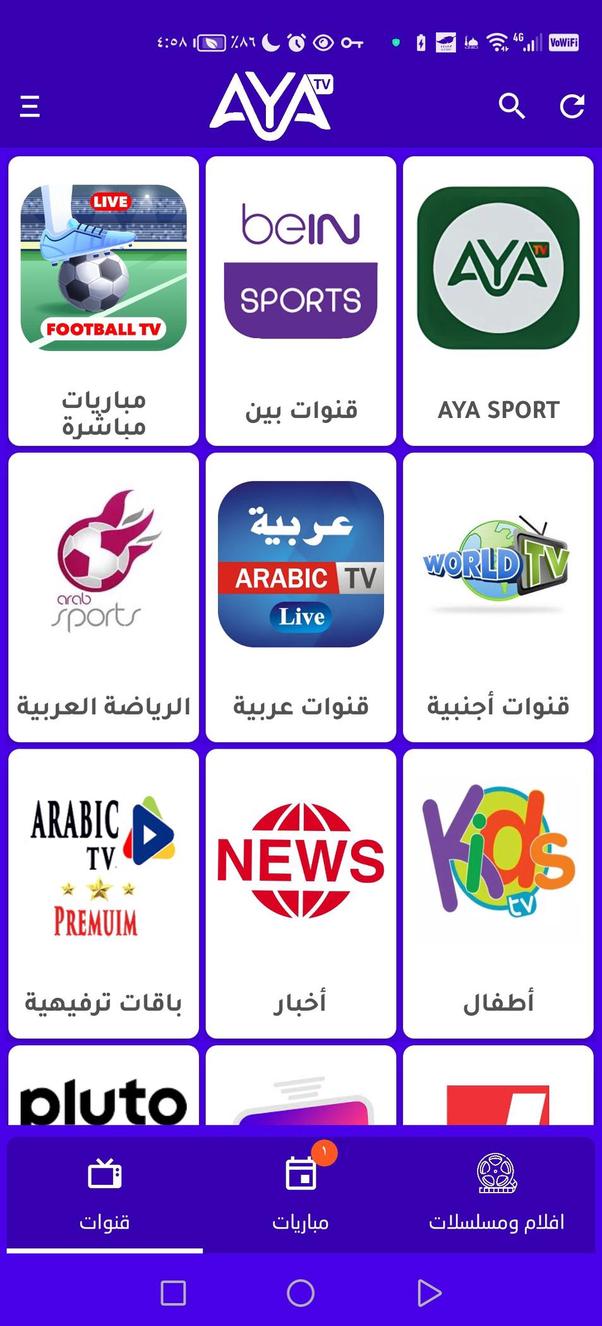Screen dimensions: 602x1326
Task: Open the Kids TV tile
Action: point(498,893)
